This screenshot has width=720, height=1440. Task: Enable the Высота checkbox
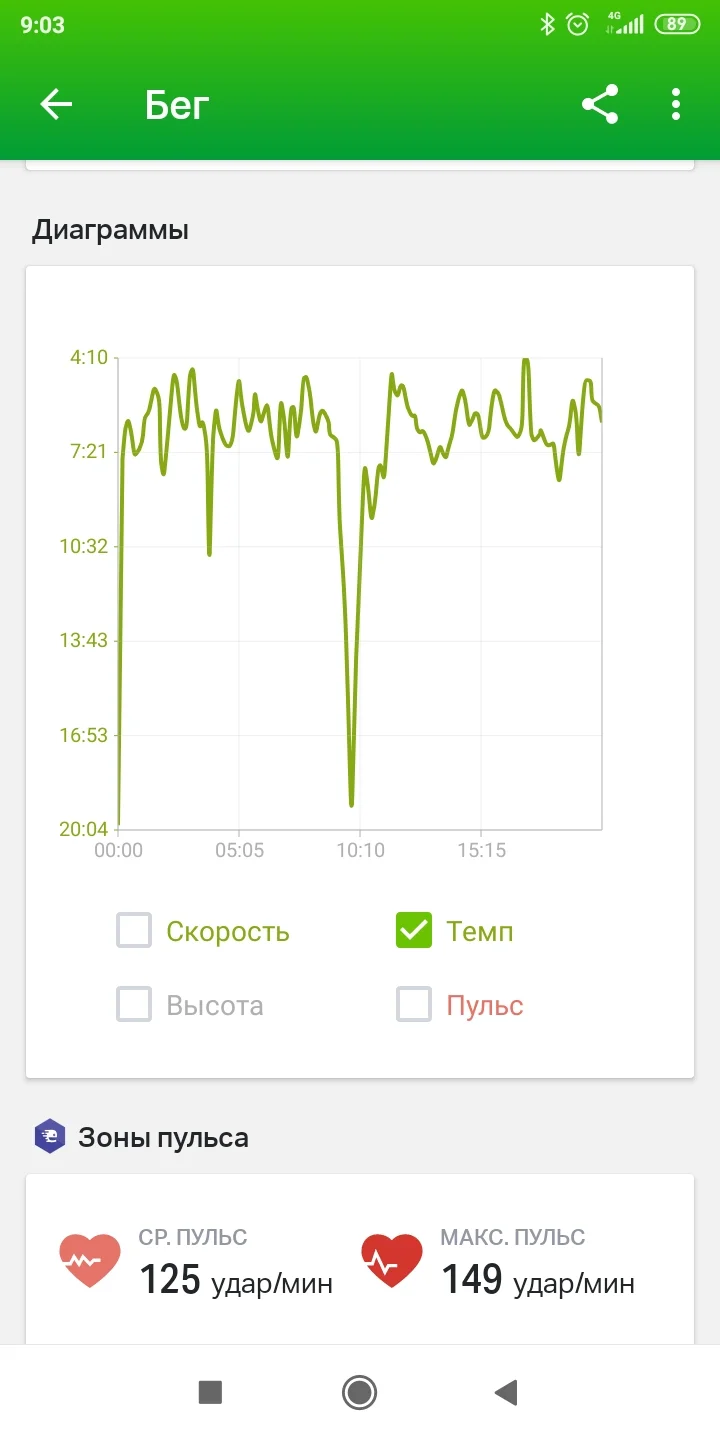click(133, 1004)
